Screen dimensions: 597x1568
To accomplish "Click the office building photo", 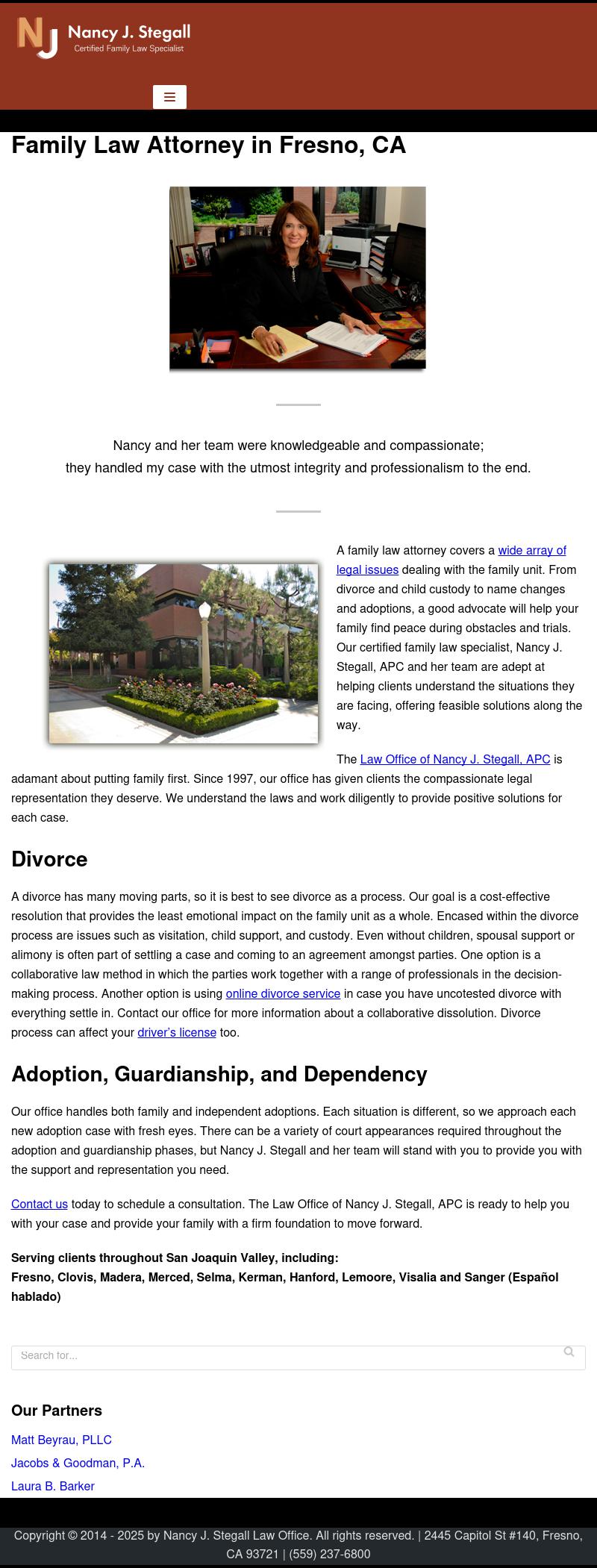I will (x=184, y=652).
